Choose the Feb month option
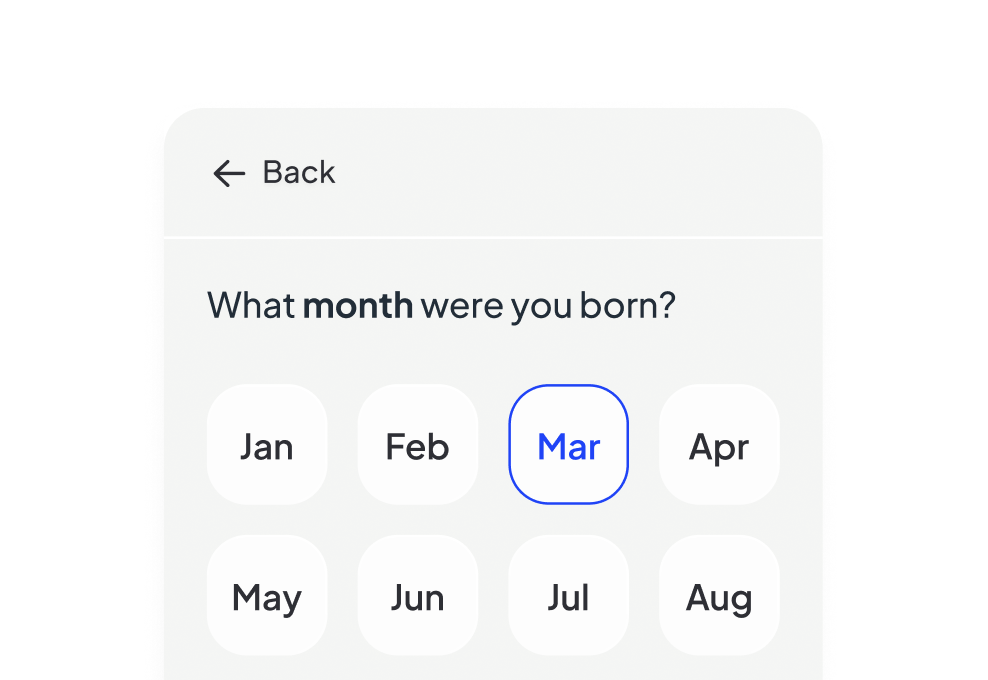The width and height of the screenshot is (988, 680). click(418, 444)
